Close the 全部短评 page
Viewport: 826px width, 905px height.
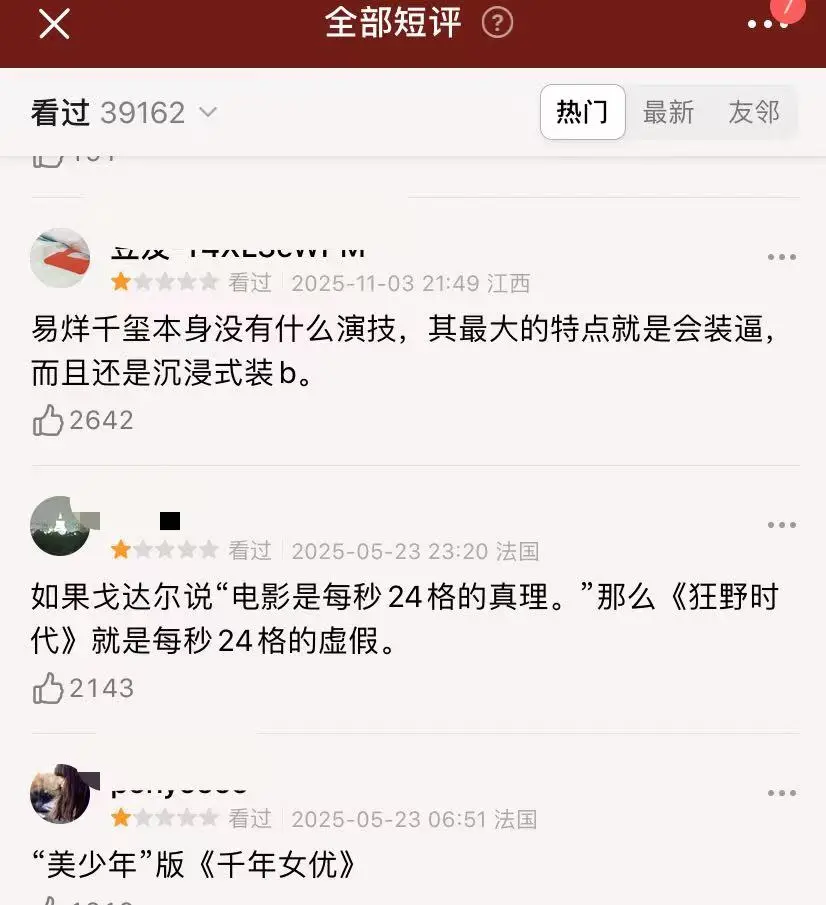pos(54,25)
